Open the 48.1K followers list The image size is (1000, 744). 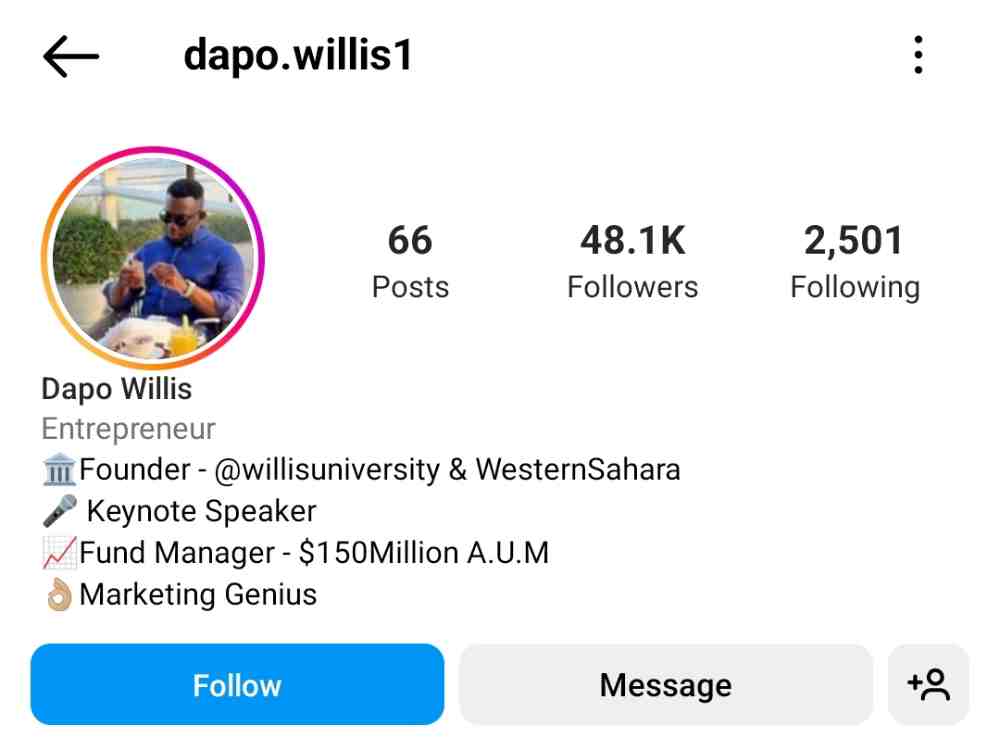click(x=632, y=261)
